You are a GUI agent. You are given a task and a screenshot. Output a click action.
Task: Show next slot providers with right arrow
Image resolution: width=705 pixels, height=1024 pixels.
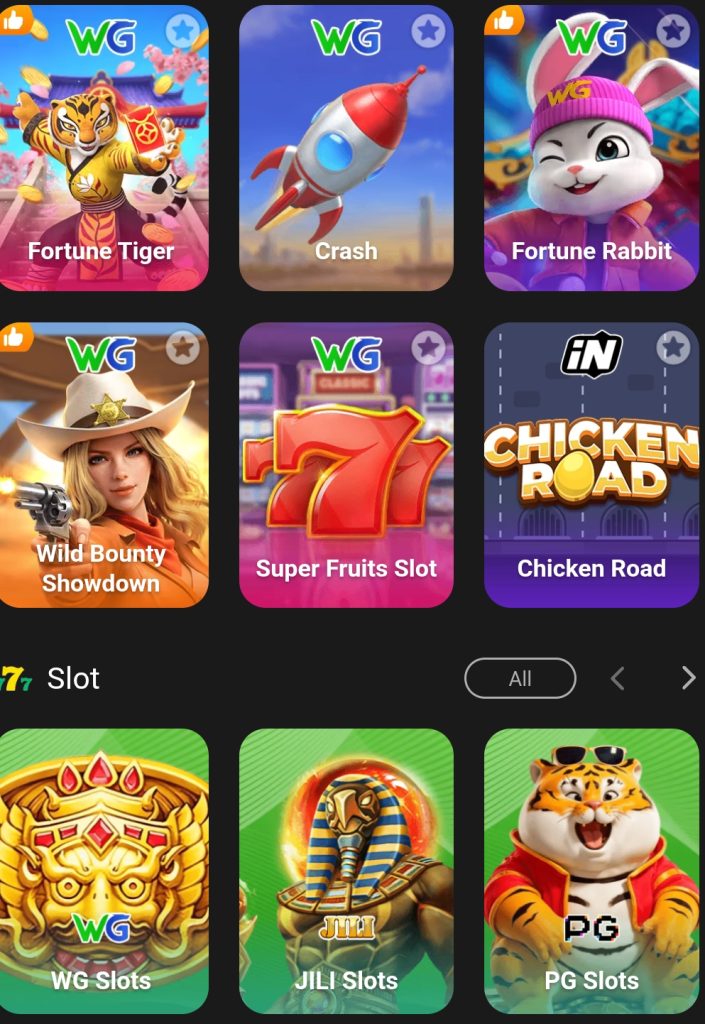(x=687, y=679)
